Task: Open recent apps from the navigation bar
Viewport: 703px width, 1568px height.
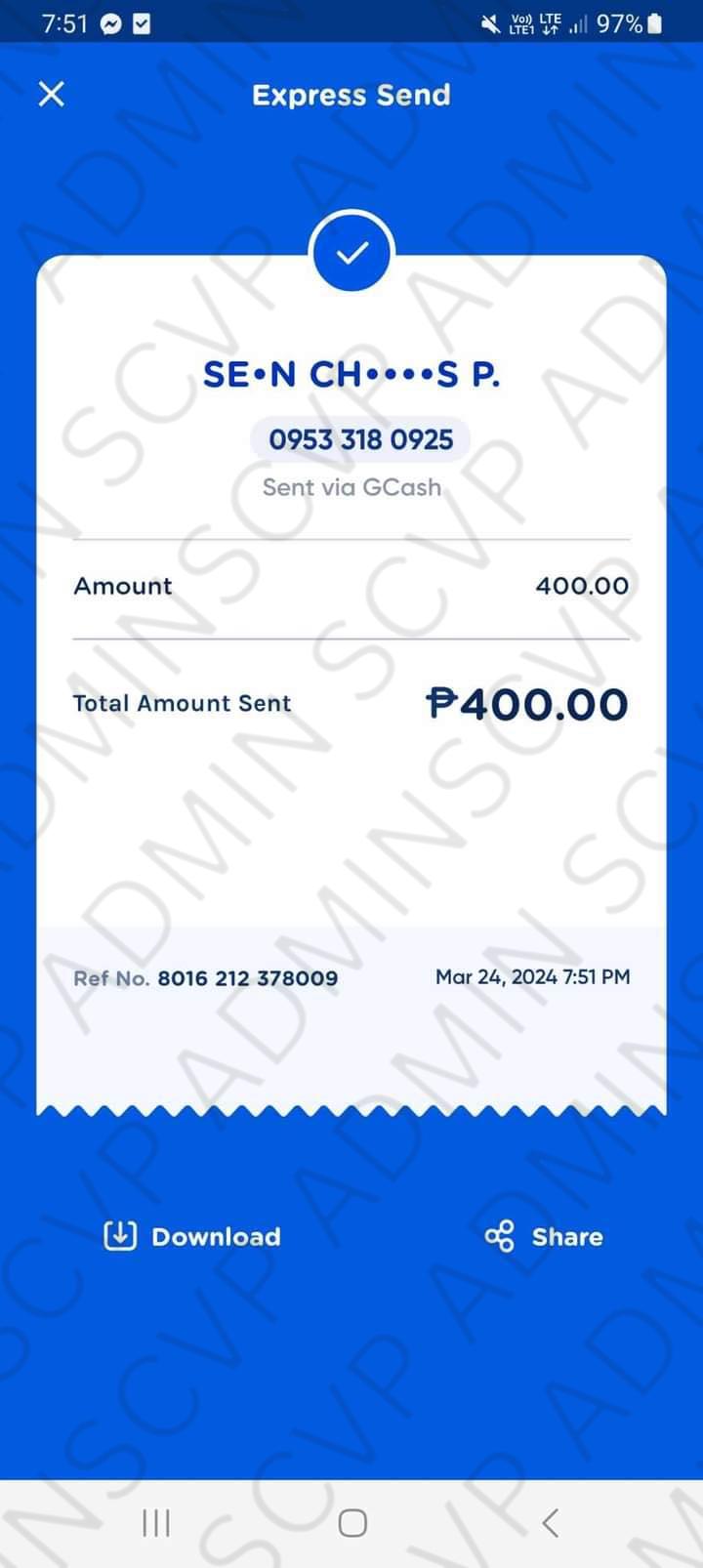Action: pos(156,1522)
